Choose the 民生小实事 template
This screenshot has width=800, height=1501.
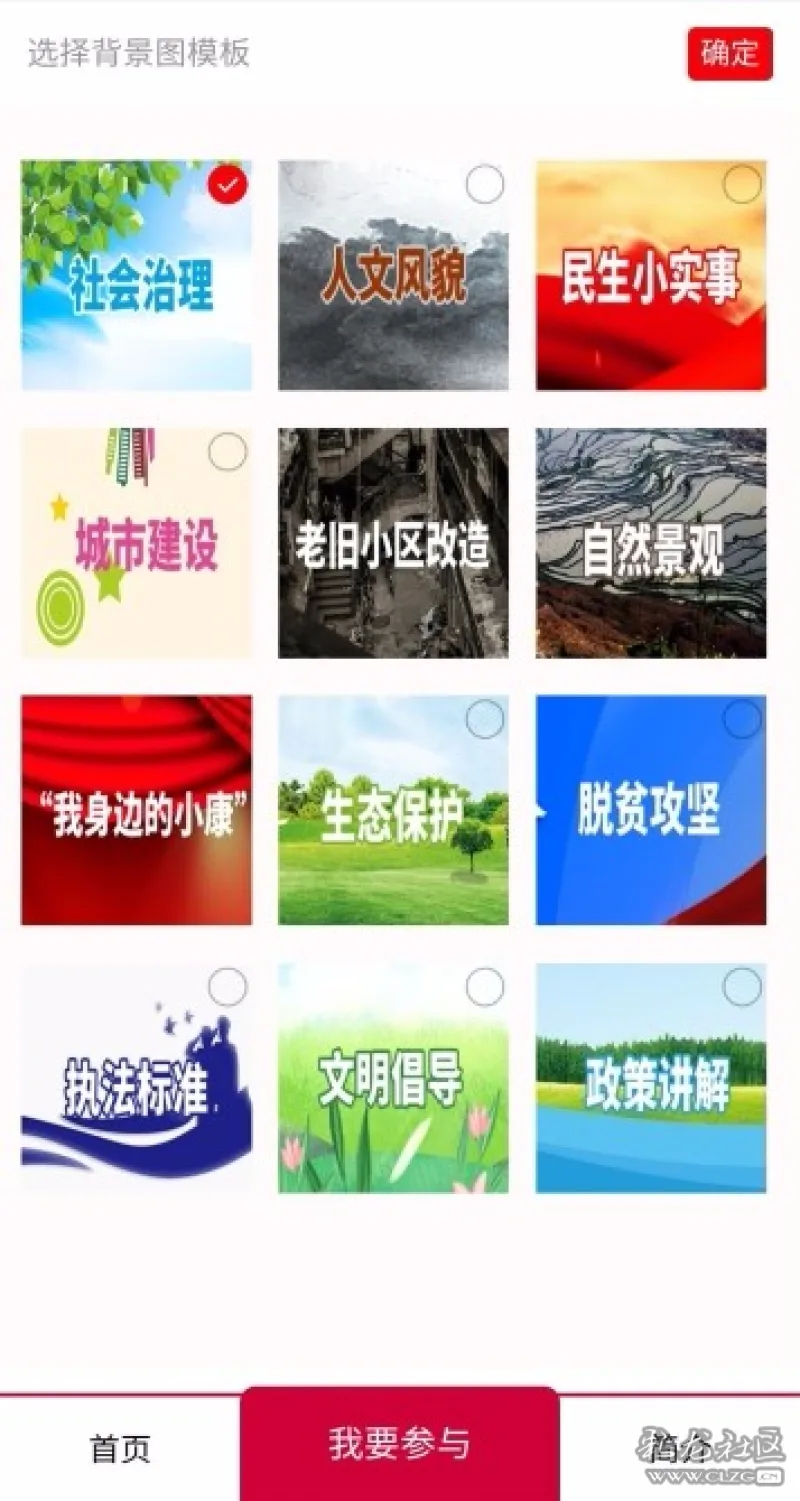651,275
